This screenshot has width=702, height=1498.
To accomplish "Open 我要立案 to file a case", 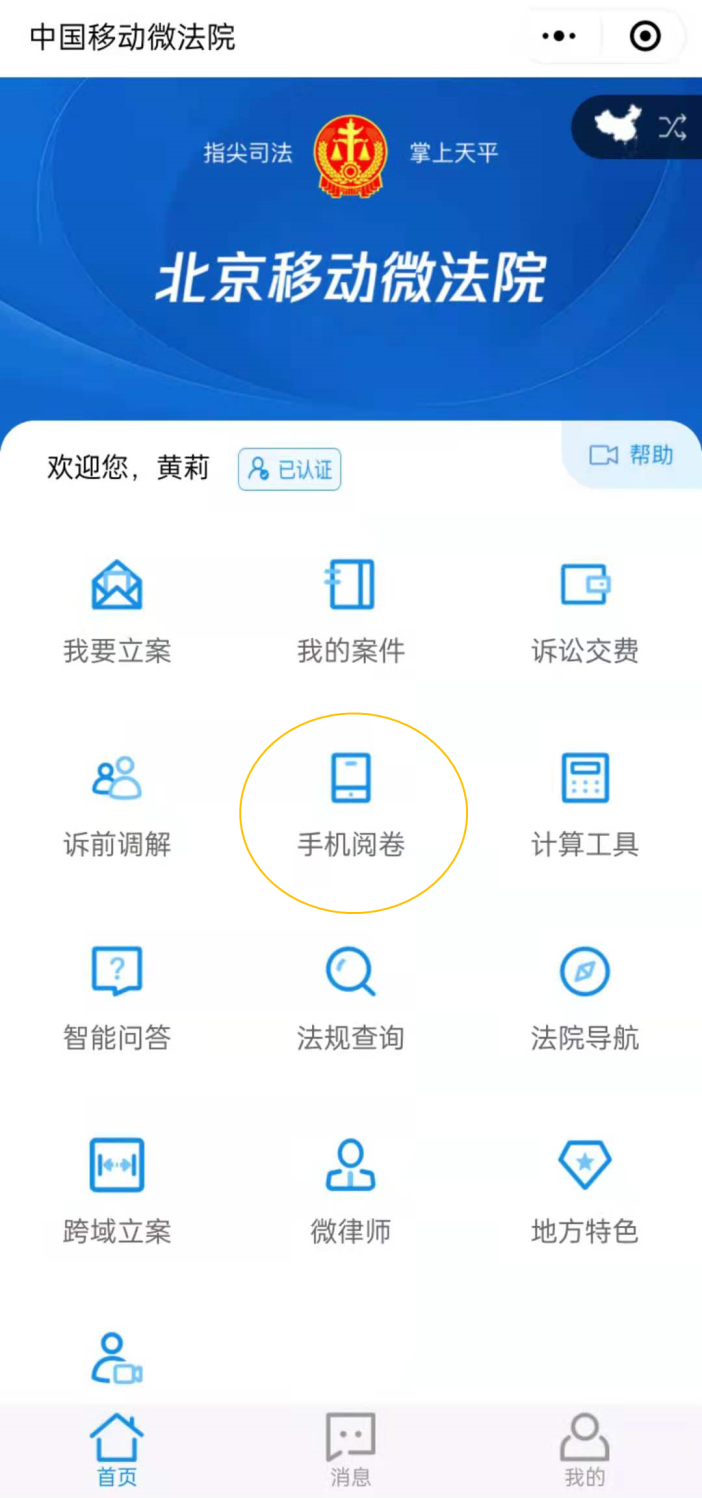I will point(117,610).
